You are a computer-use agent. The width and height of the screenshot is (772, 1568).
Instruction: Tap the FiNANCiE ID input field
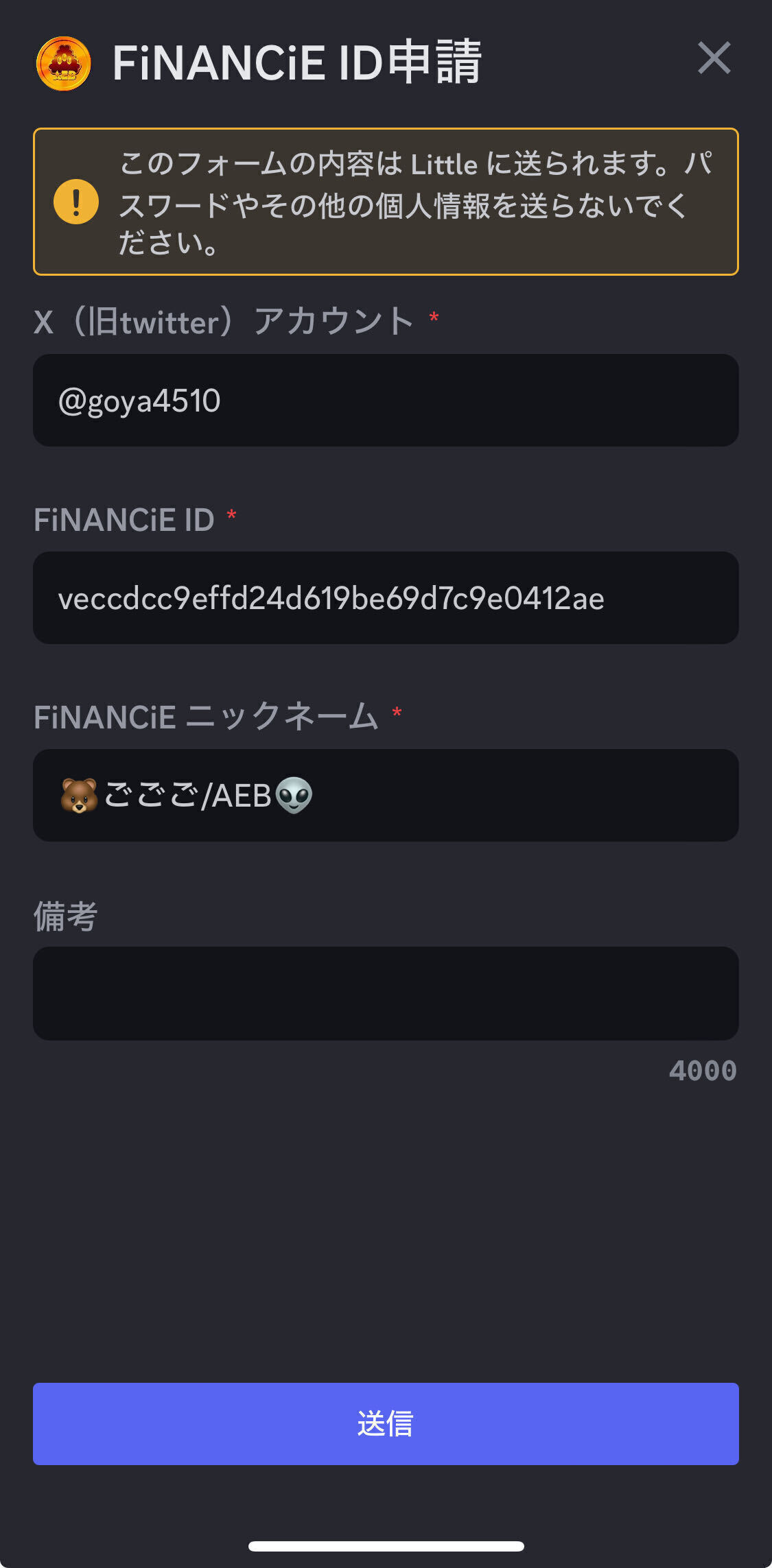pyautogui.click(x=386, y=598)
